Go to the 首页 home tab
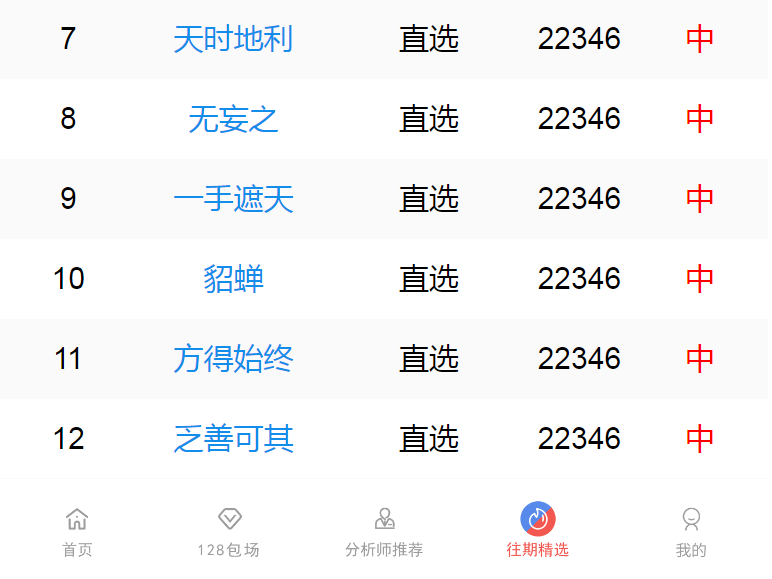 tap(77, 532)
